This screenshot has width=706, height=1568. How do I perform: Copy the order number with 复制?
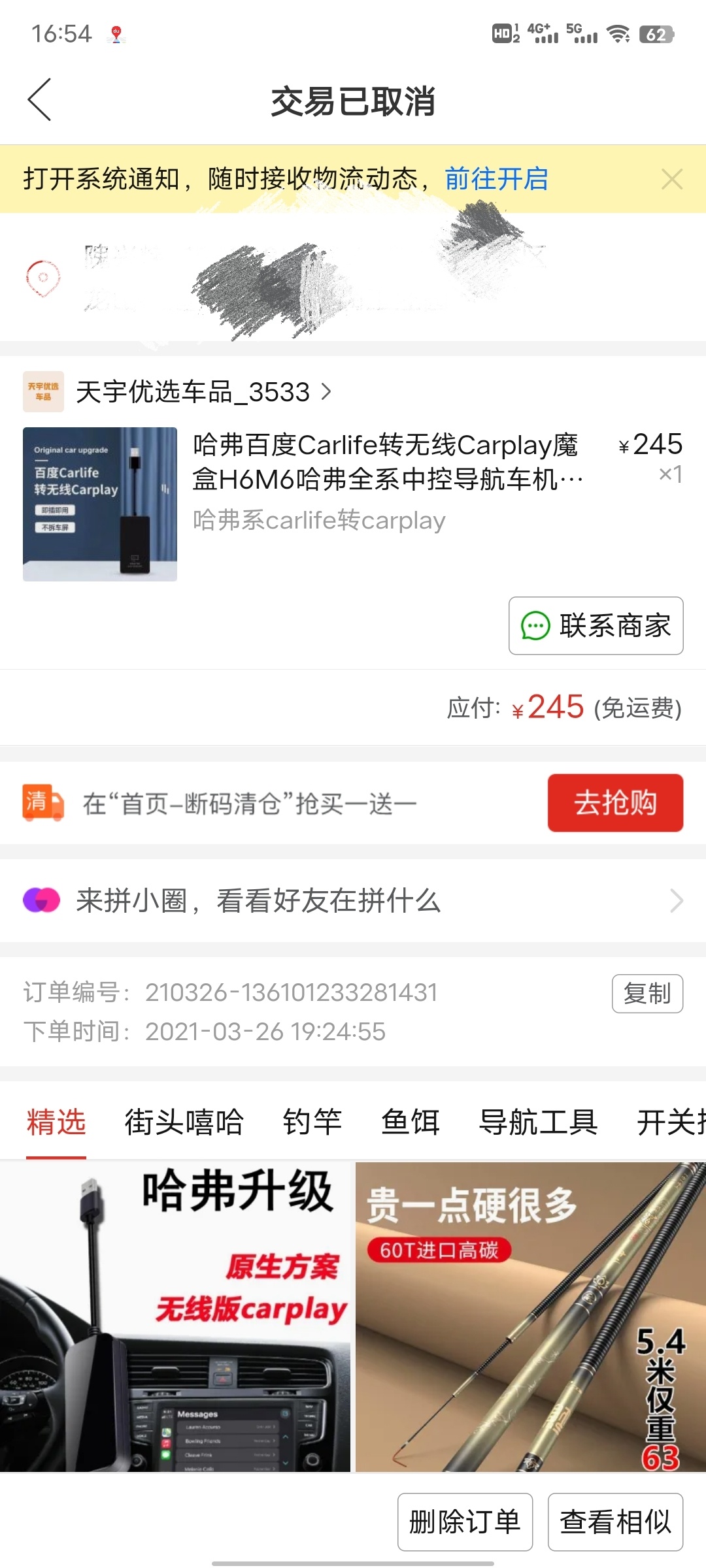point(647,994)
